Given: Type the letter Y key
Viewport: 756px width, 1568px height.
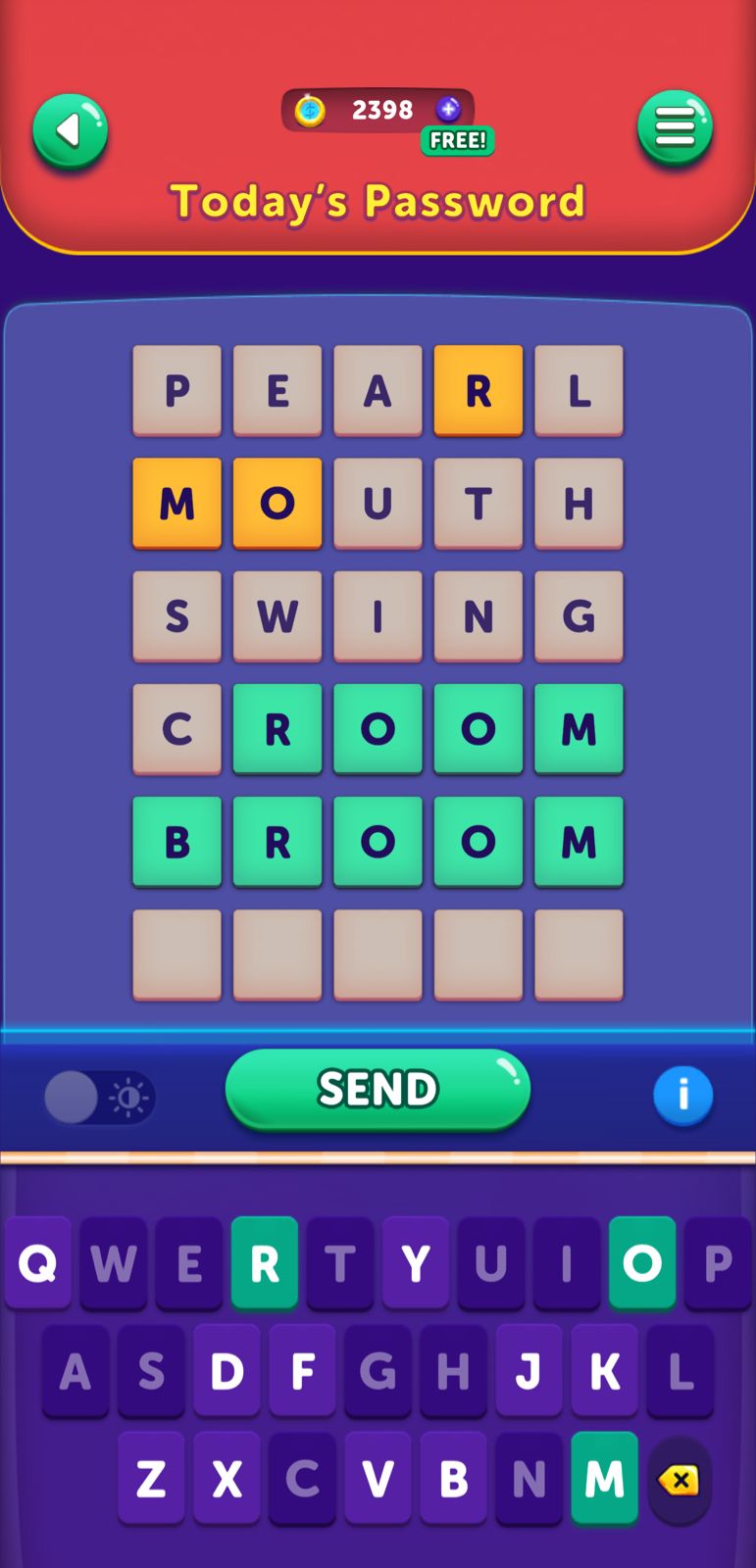Looking at the screenshot, I should coord(416,1263).
